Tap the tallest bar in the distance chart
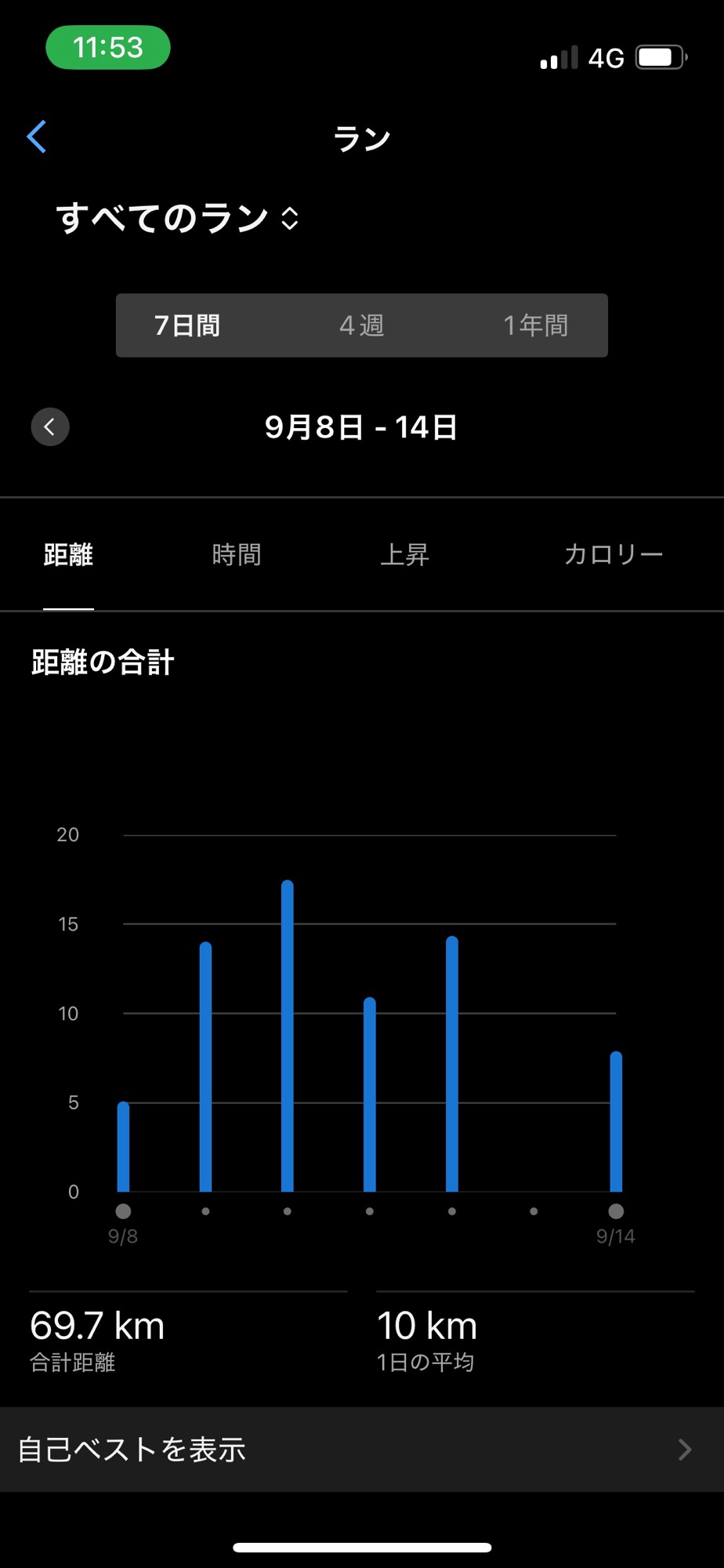The width and height of the screenshot is (724, 1568). (x=288, y=1036)
